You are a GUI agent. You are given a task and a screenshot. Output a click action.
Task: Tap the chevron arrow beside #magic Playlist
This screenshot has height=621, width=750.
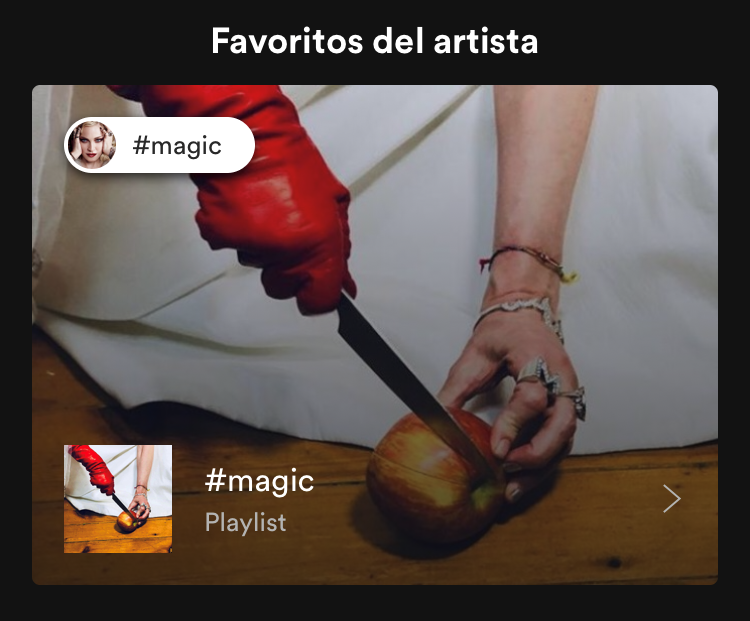coord(672,499)
